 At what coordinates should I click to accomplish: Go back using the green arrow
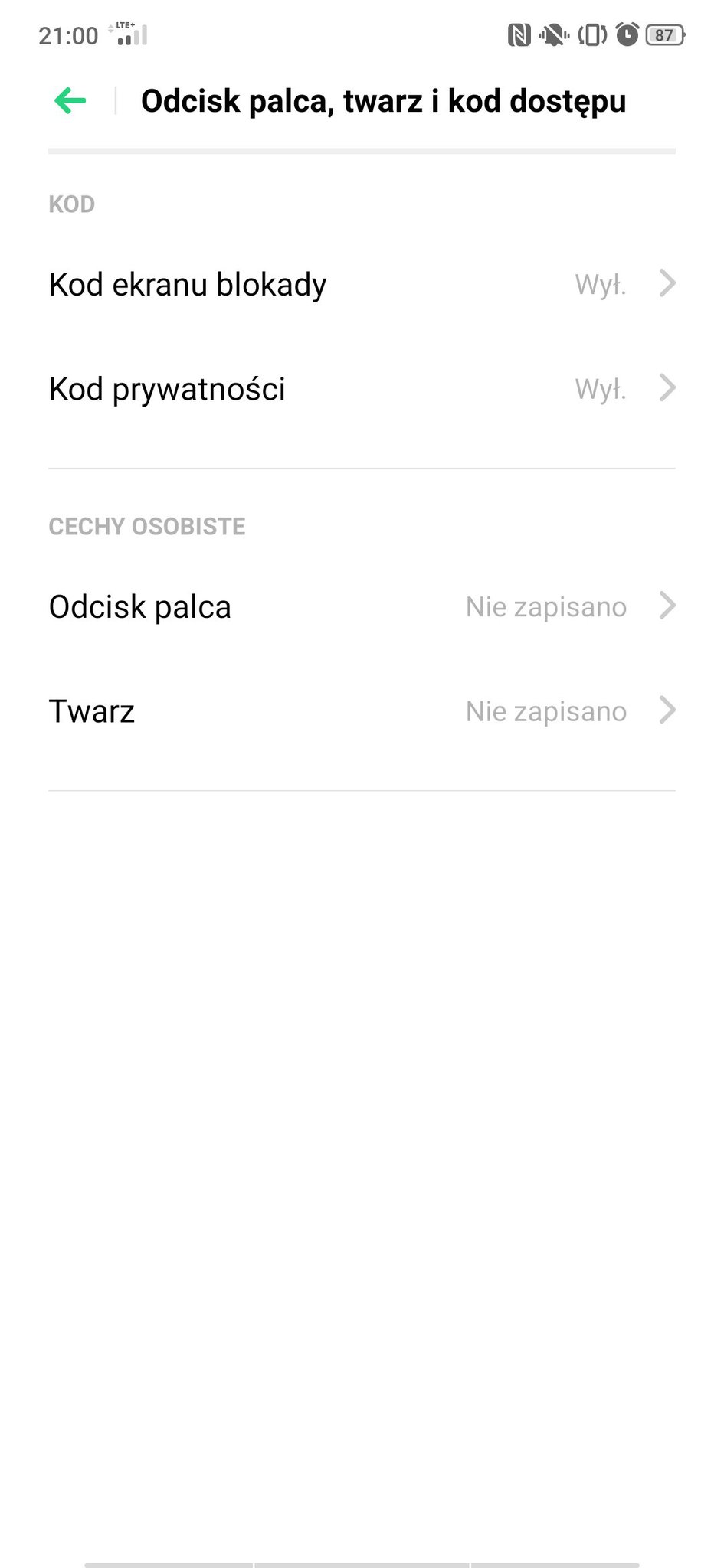pyautogui.click(x=70, y=101)
